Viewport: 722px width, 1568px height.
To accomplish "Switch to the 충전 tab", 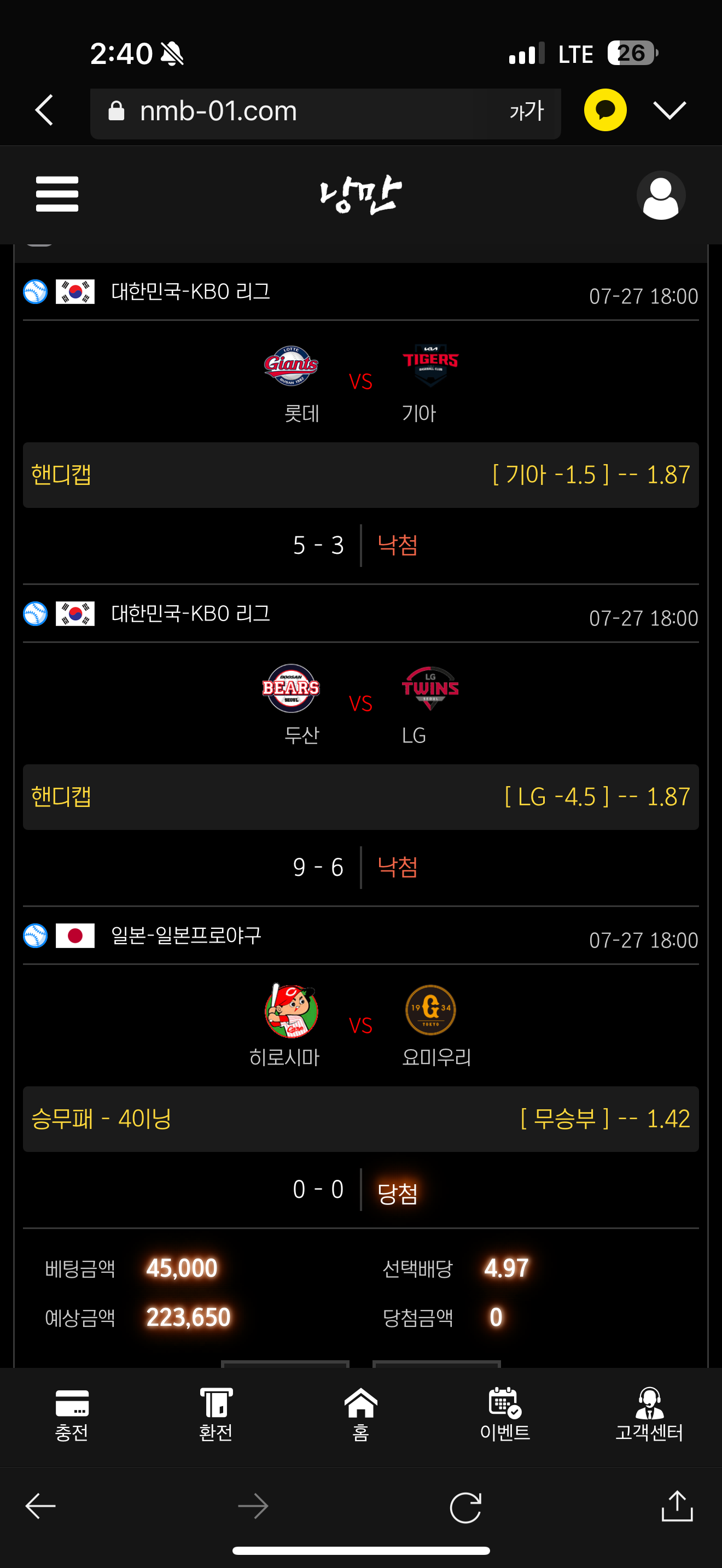I will [72, 1414].
